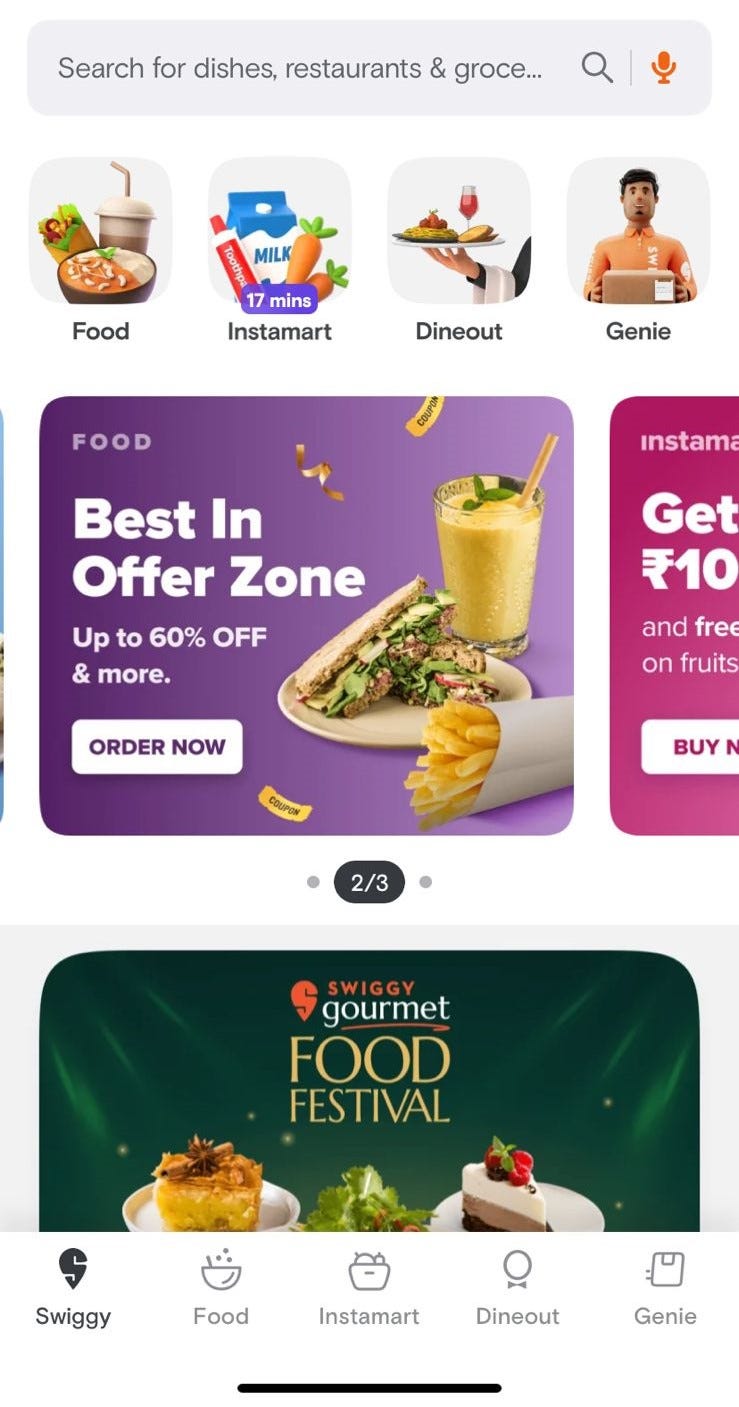The width and height of the screenshot is (739, 1407).
Task: Switch to the Genie bottom tab
Action: click(665, 1288)
